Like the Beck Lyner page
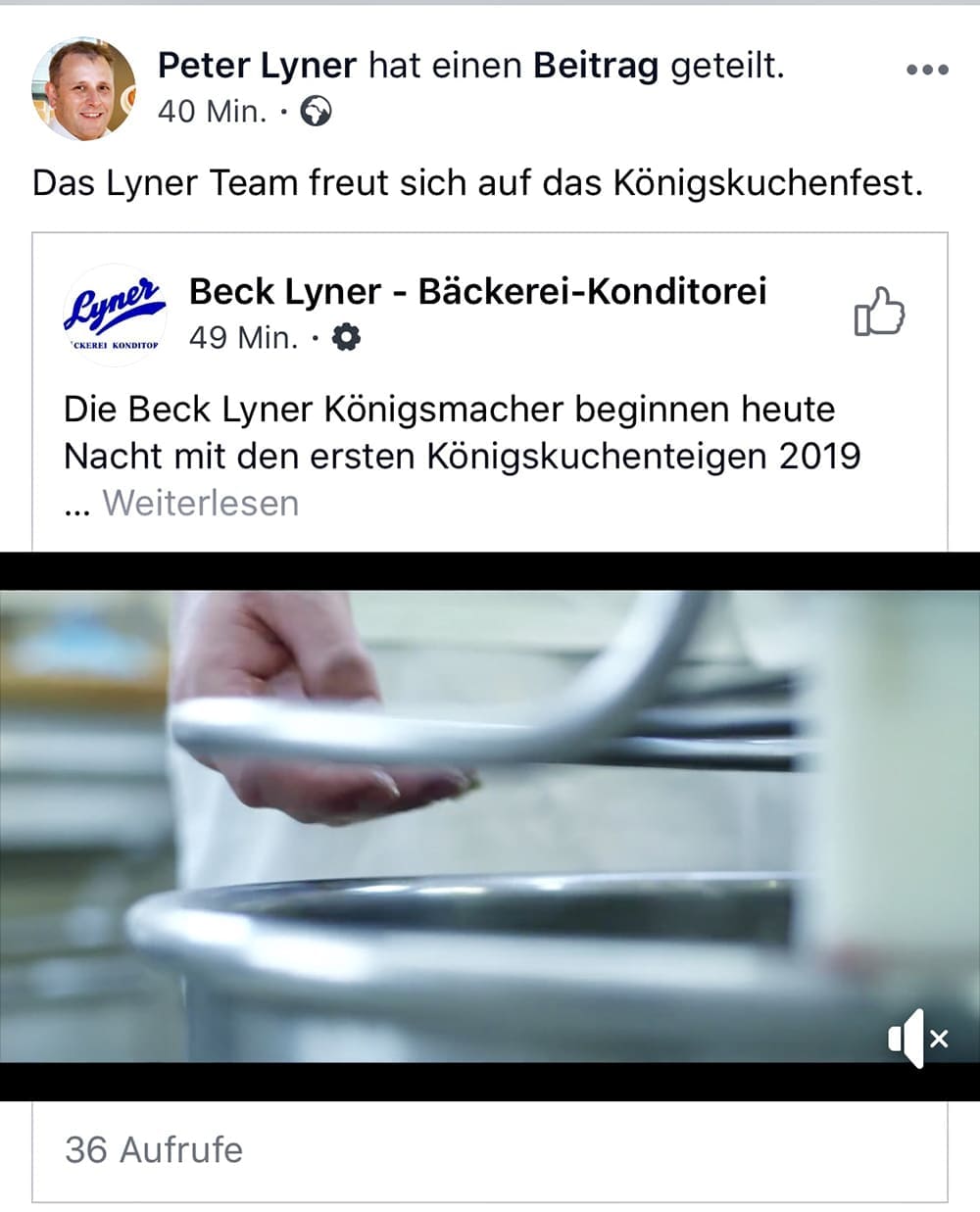 (878, 313)
